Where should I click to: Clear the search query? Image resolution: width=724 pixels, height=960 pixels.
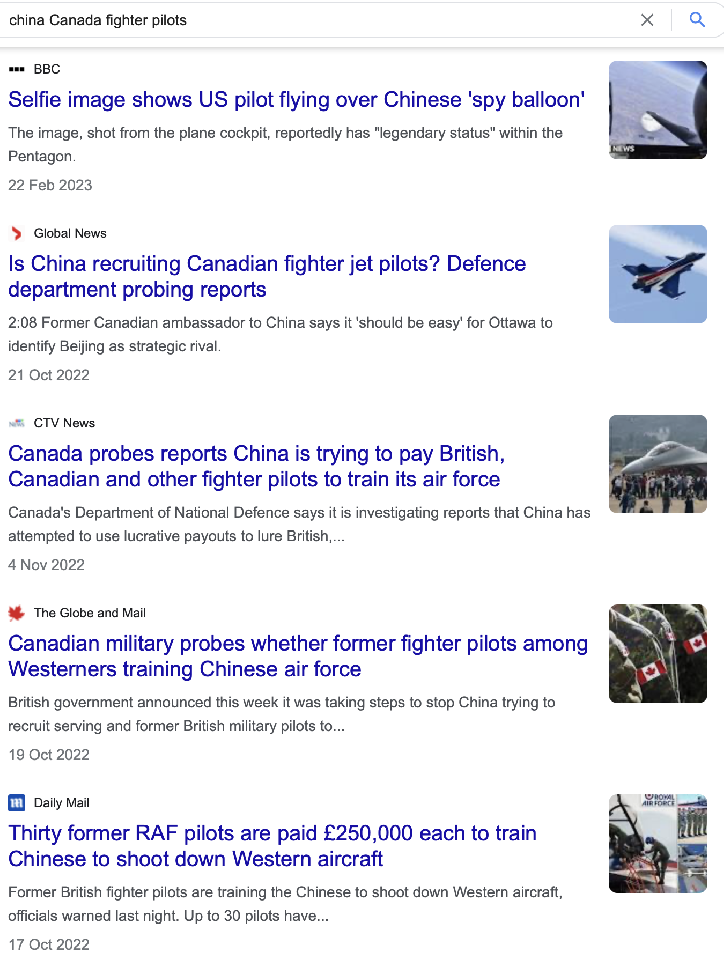(x=647, y=20)
